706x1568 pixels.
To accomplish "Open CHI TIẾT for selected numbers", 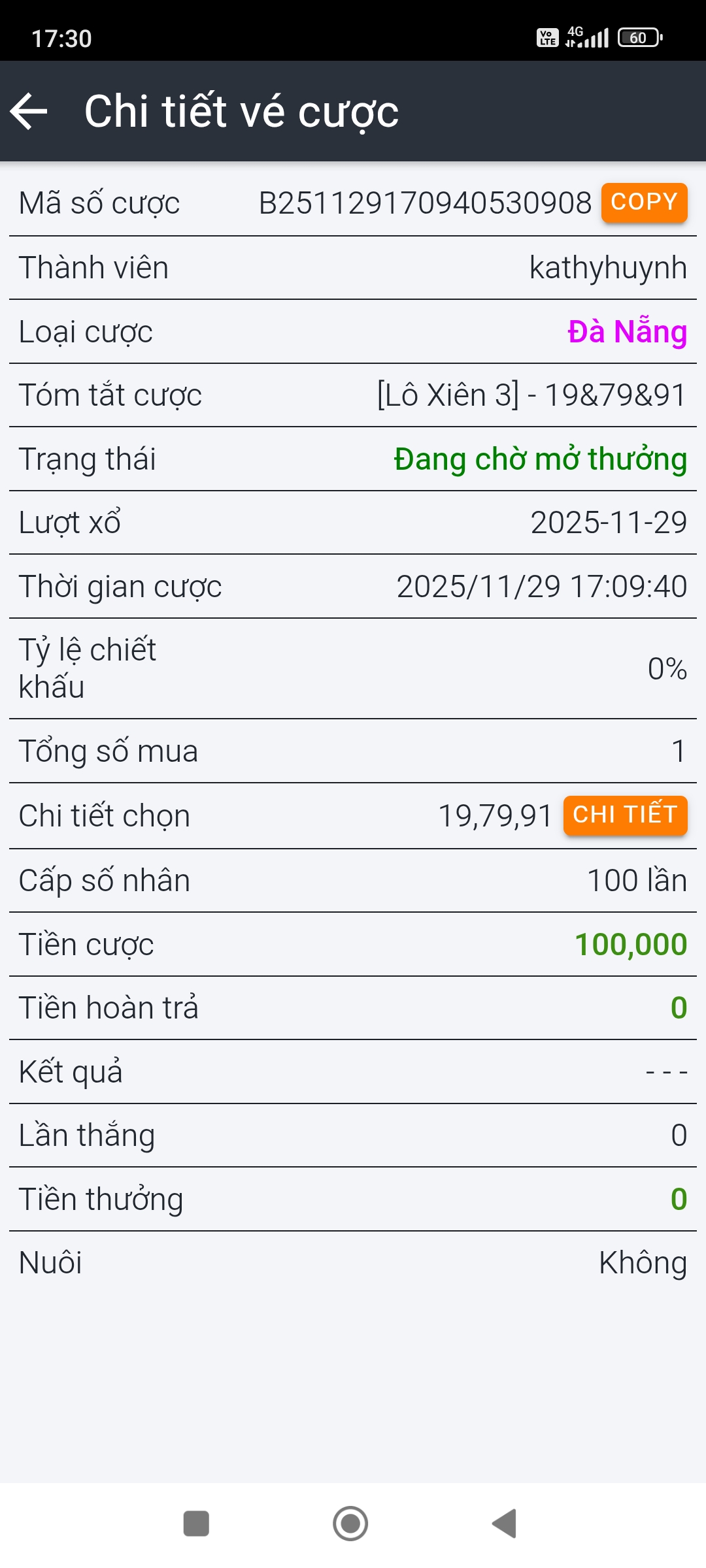I will click(x=625, y=815).
